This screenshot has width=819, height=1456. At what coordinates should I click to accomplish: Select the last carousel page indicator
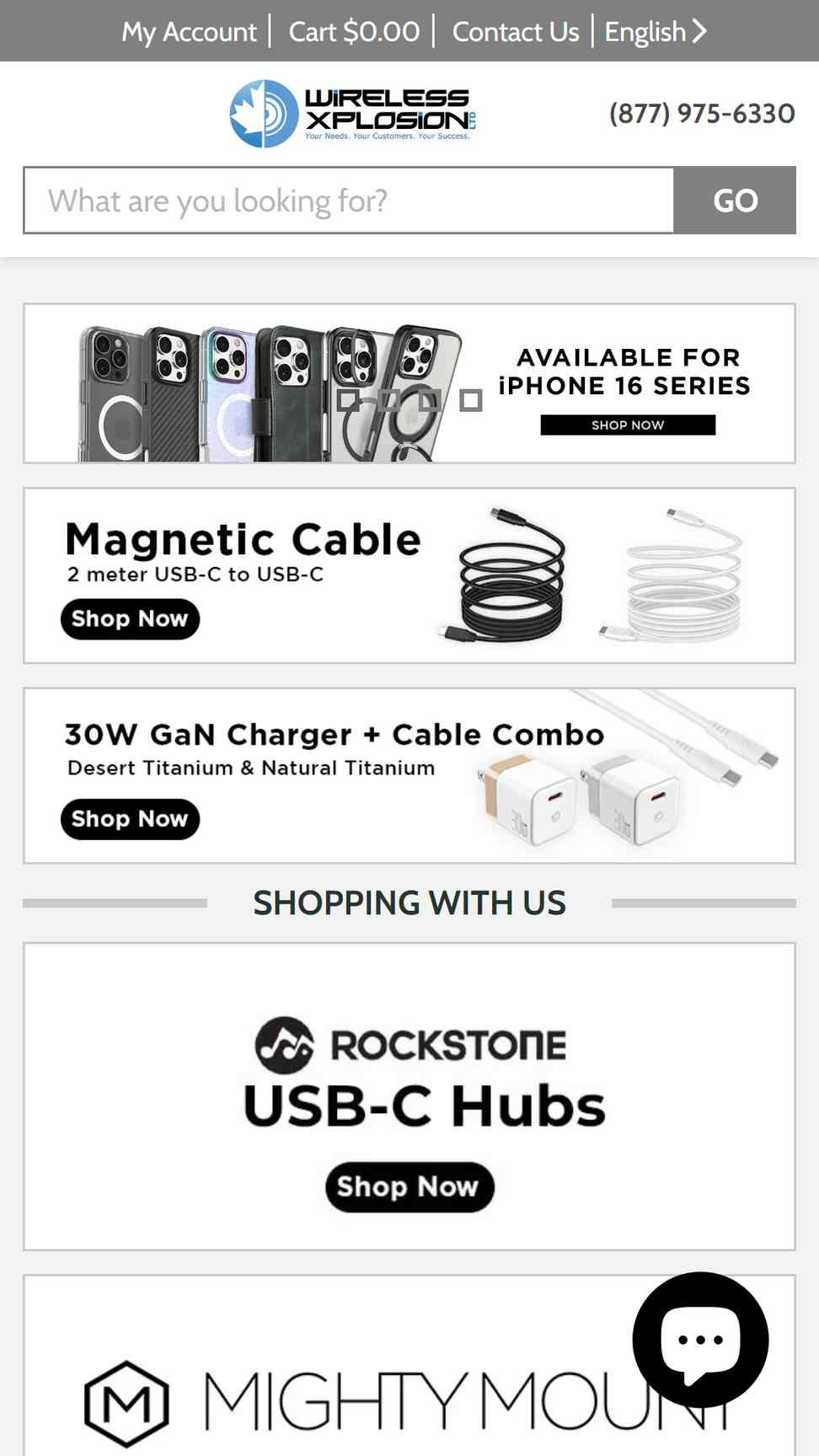[x=471, y=400]
